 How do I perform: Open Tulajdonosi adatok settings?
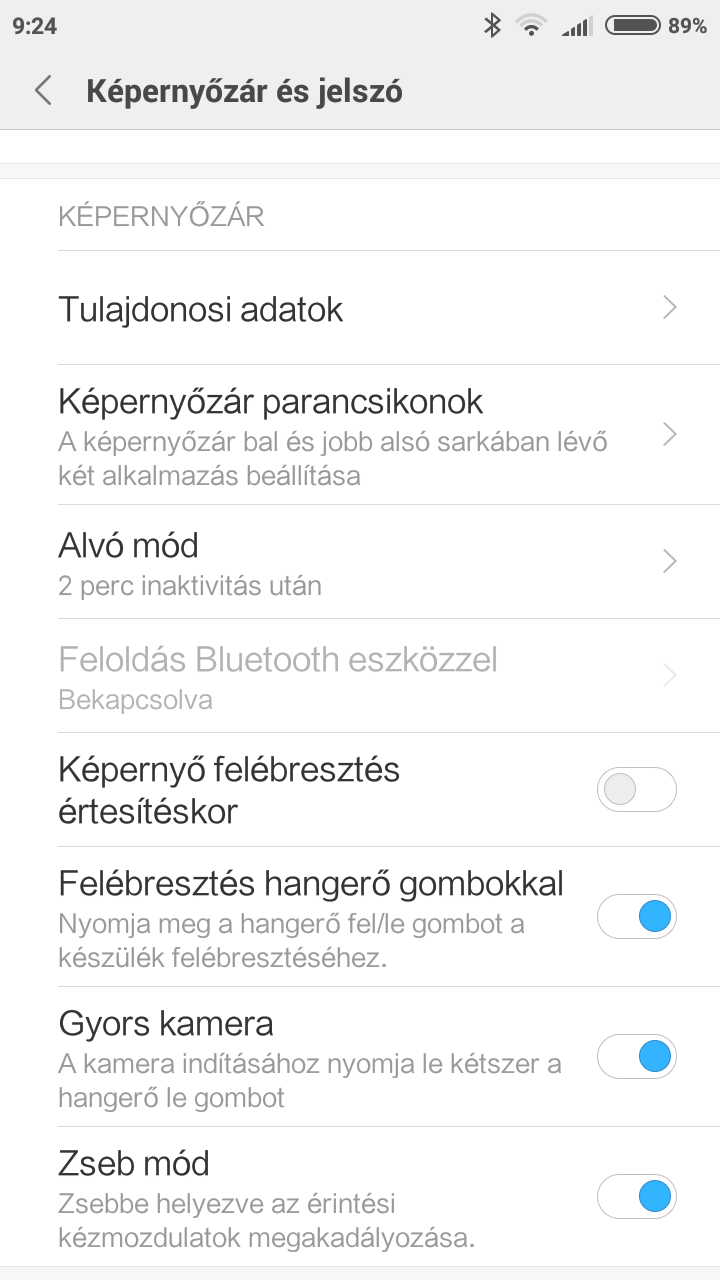(x=360, y=308)
